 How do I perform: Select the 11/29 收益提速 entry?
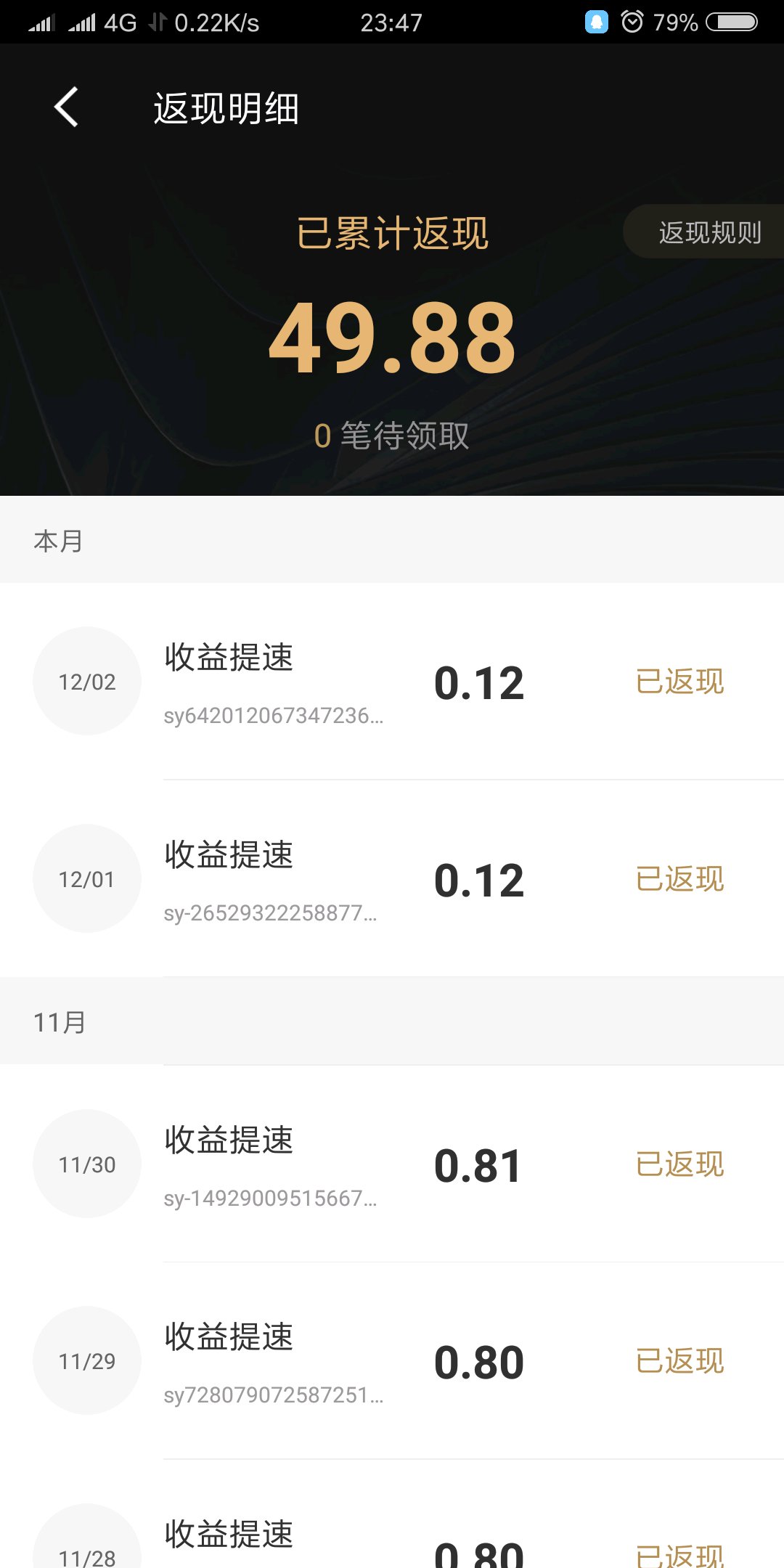[x=392, y=1361]
